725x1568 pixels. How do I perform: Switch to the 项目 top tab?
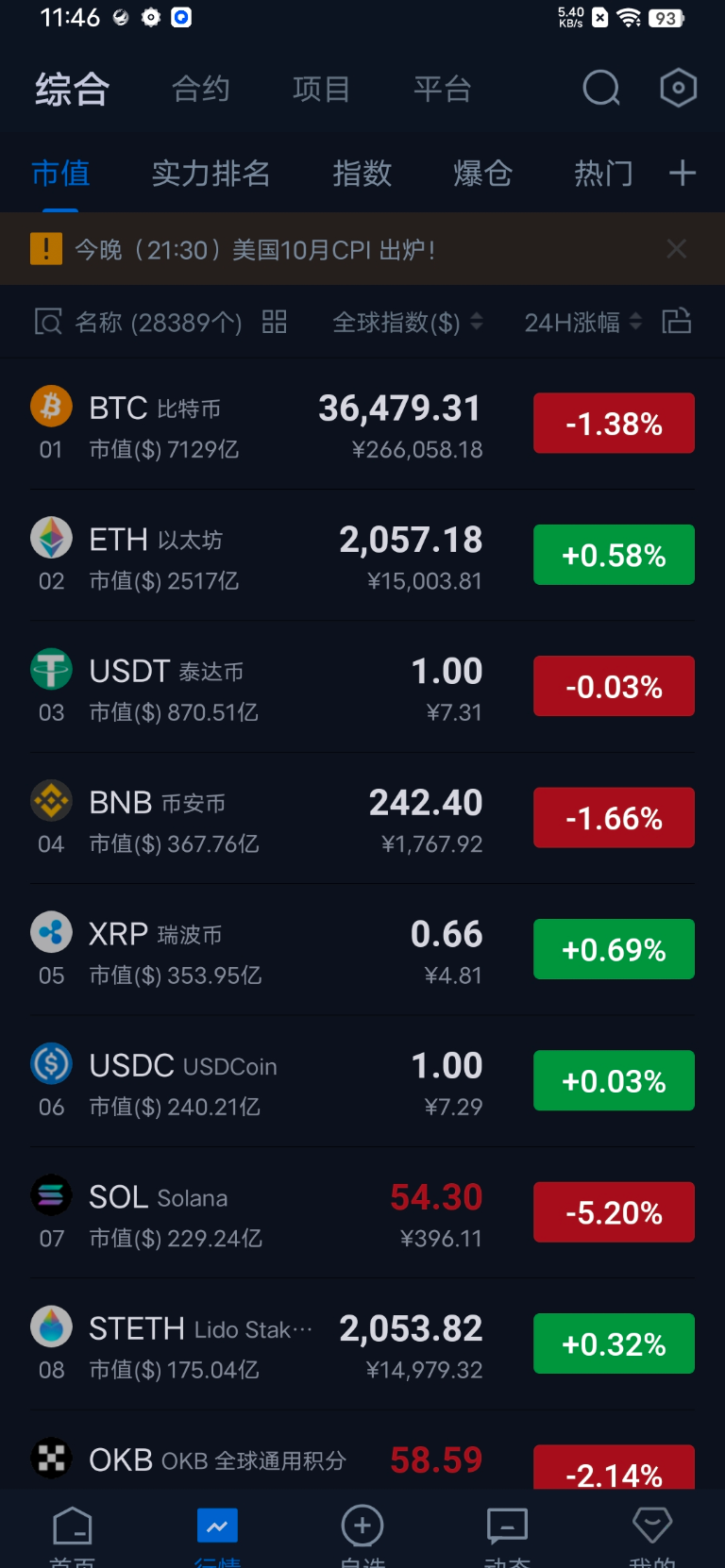click(321, 90)
